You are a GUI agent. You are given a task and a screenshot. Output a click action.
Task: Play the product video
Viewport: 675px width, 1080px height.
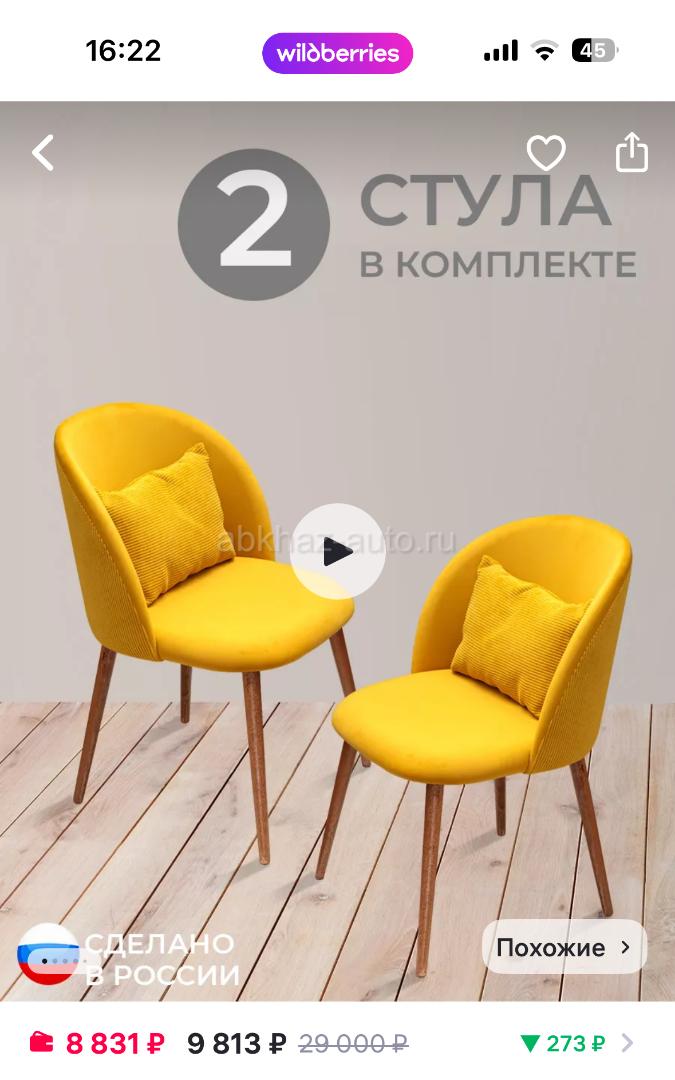coord(338,551)
